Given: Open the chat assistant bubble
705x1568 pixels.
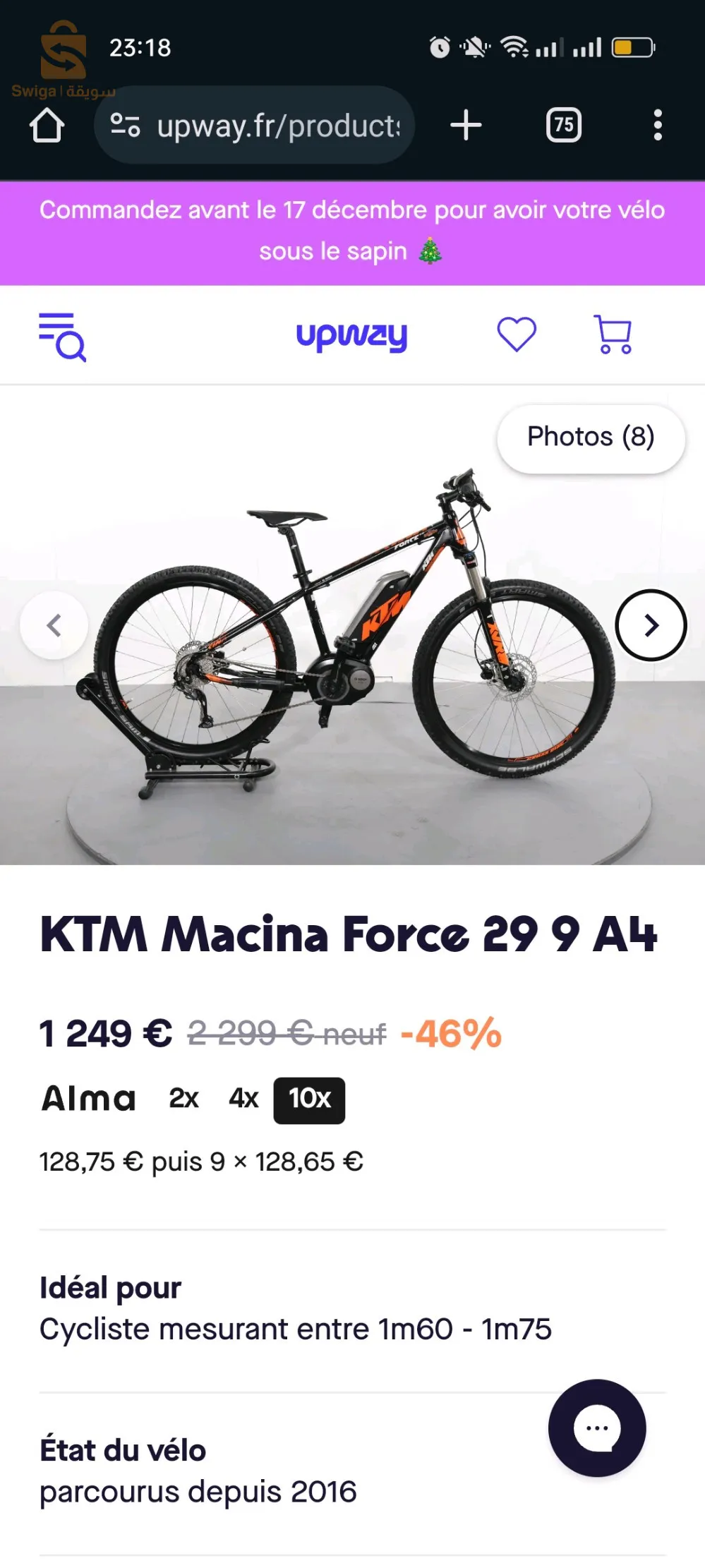Looking at the screenshot, I should click(596, 1428).
